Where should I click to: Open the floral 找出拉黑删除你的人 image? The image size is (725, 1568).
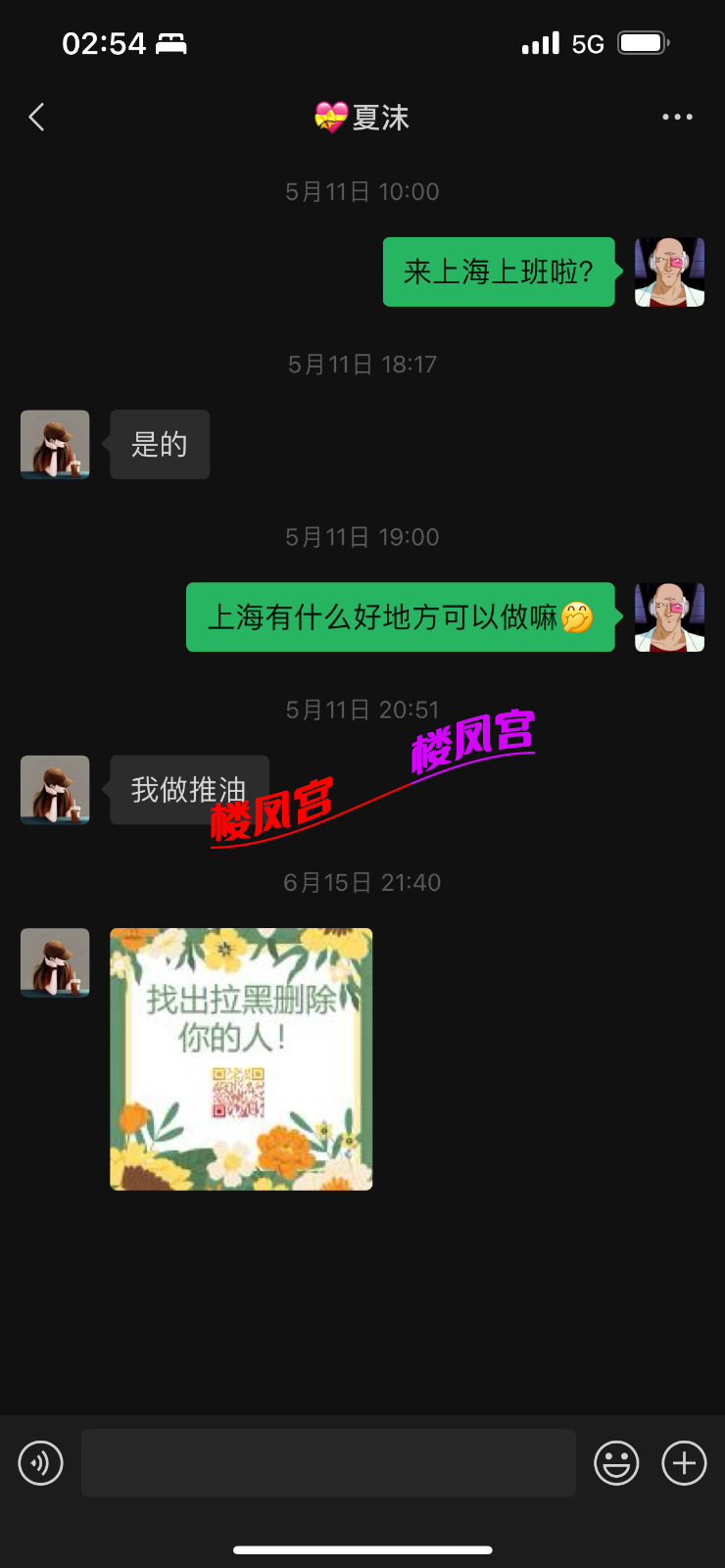[241, 1059]
